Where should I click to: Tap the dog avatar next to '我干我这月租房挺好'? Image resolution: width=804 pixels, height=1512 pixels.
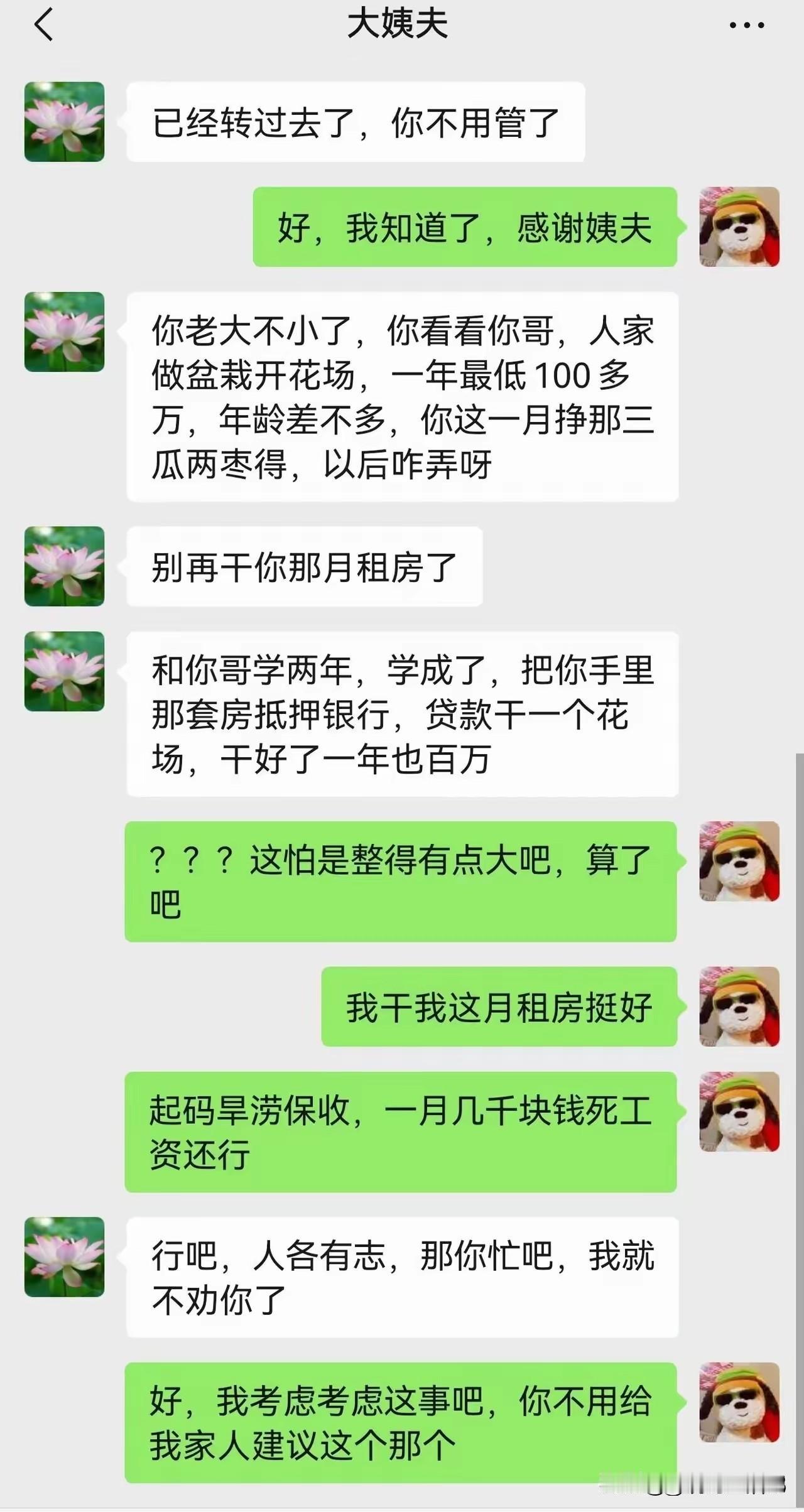pos(738,1008)
